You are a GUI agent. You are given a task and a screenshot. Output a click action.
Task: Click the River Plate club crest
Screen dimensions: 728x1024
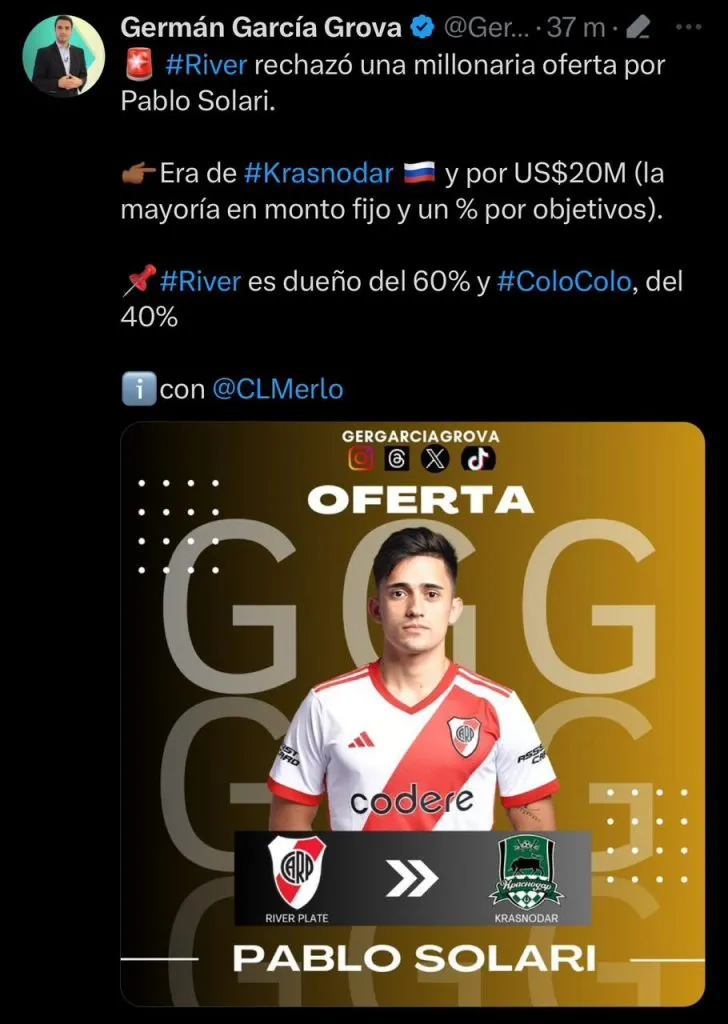297,872
